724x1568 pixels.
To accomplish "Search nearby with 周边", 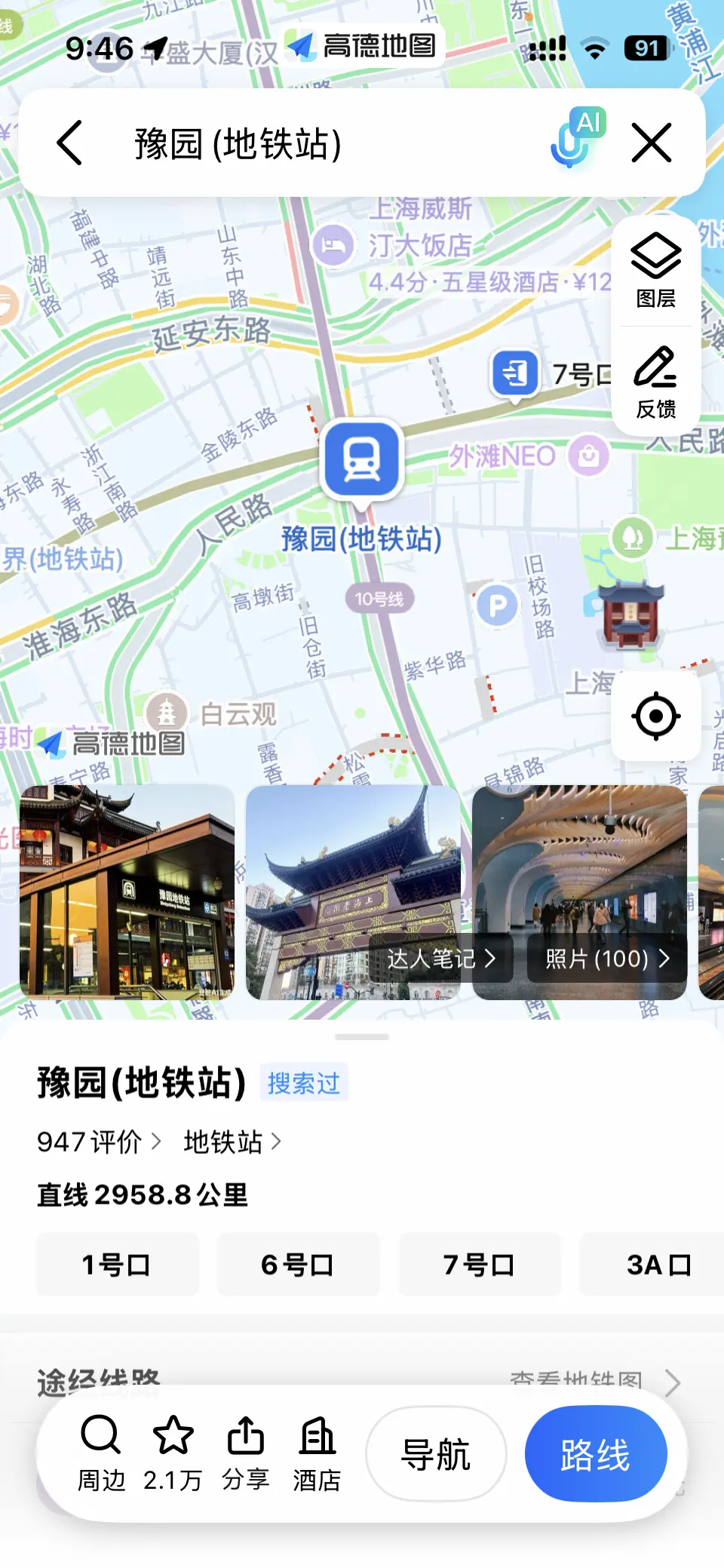I will coord(101,1453).
